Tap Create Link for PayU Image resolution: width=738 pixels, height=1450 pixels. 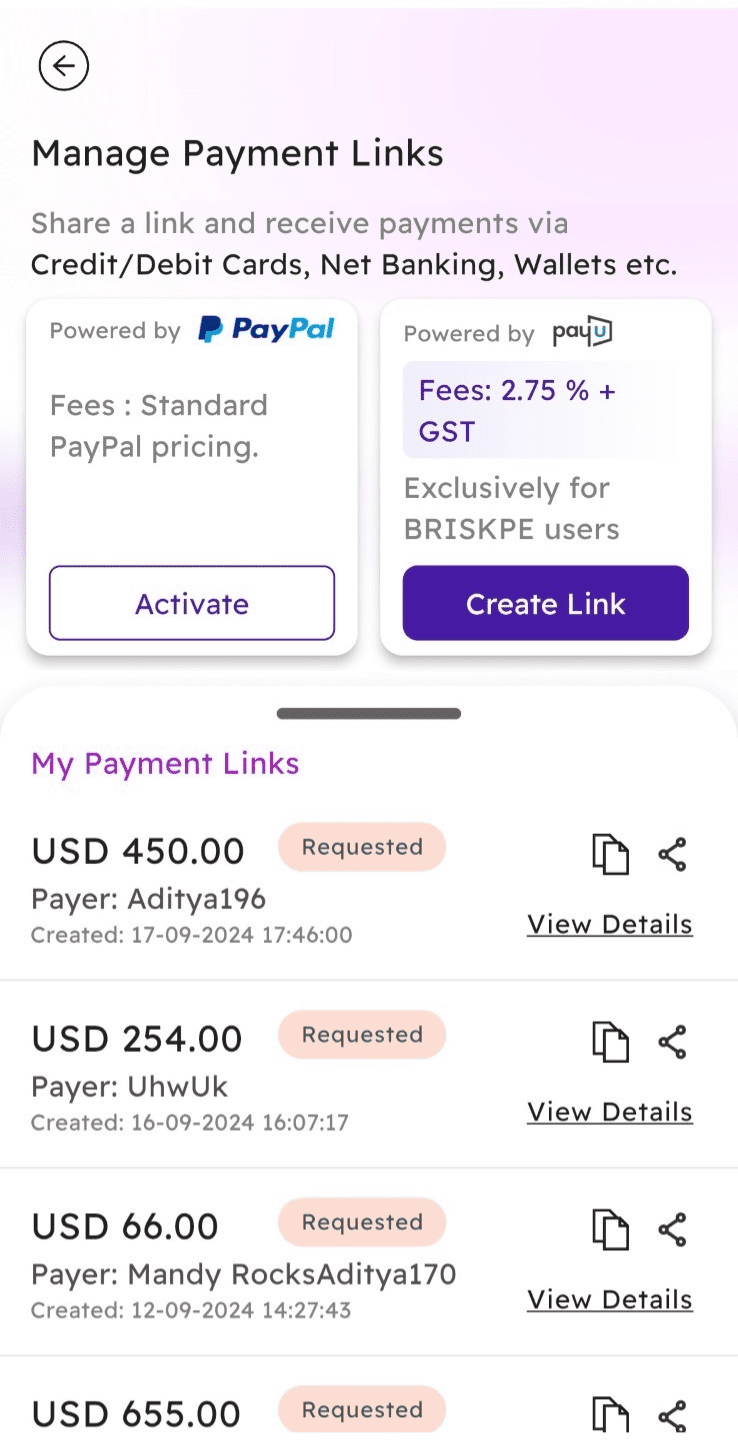pos(545,603)
